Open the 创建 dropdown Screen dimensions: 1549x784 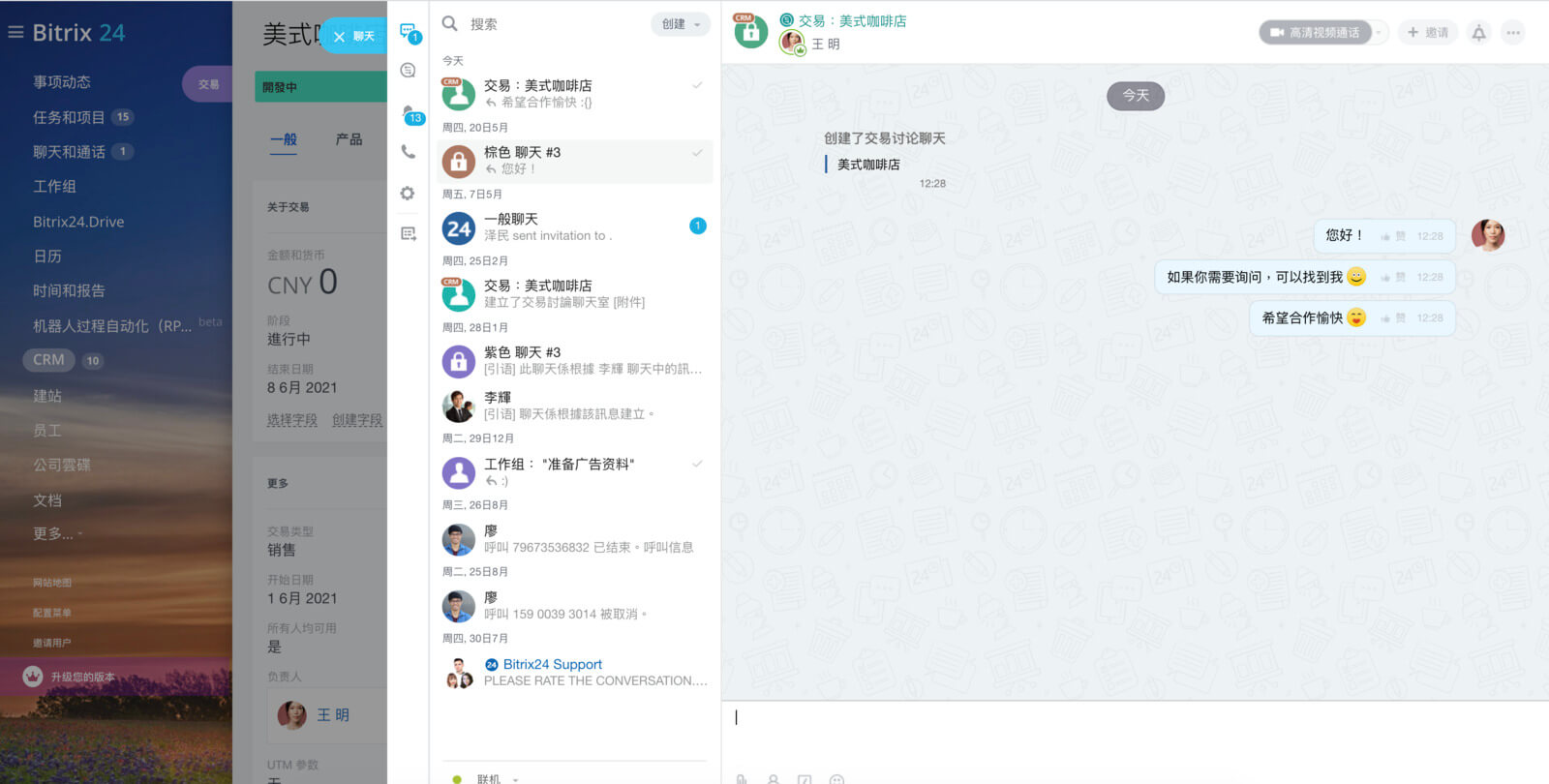pyautogui.click(x=681, y=24)
